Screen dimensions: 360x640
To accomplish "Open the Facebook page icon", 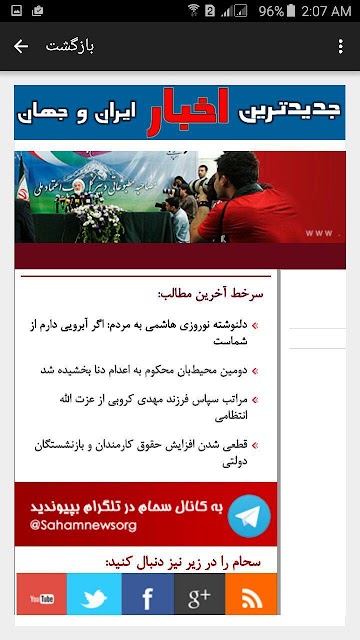I will (x=148, y=594).
